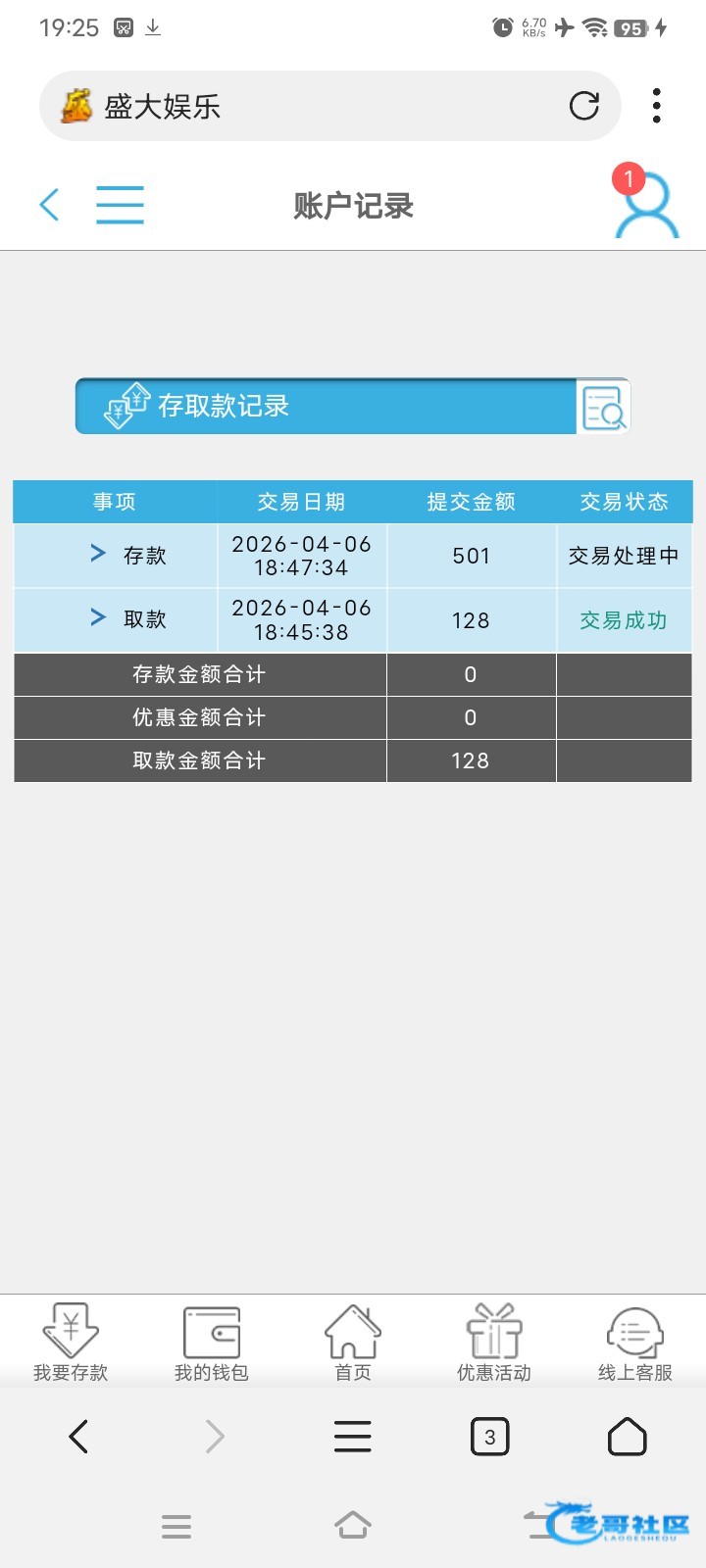This screenshot has width=706, height=1568.
Task: Open 优惠活动
Action: click(494, 1343)
